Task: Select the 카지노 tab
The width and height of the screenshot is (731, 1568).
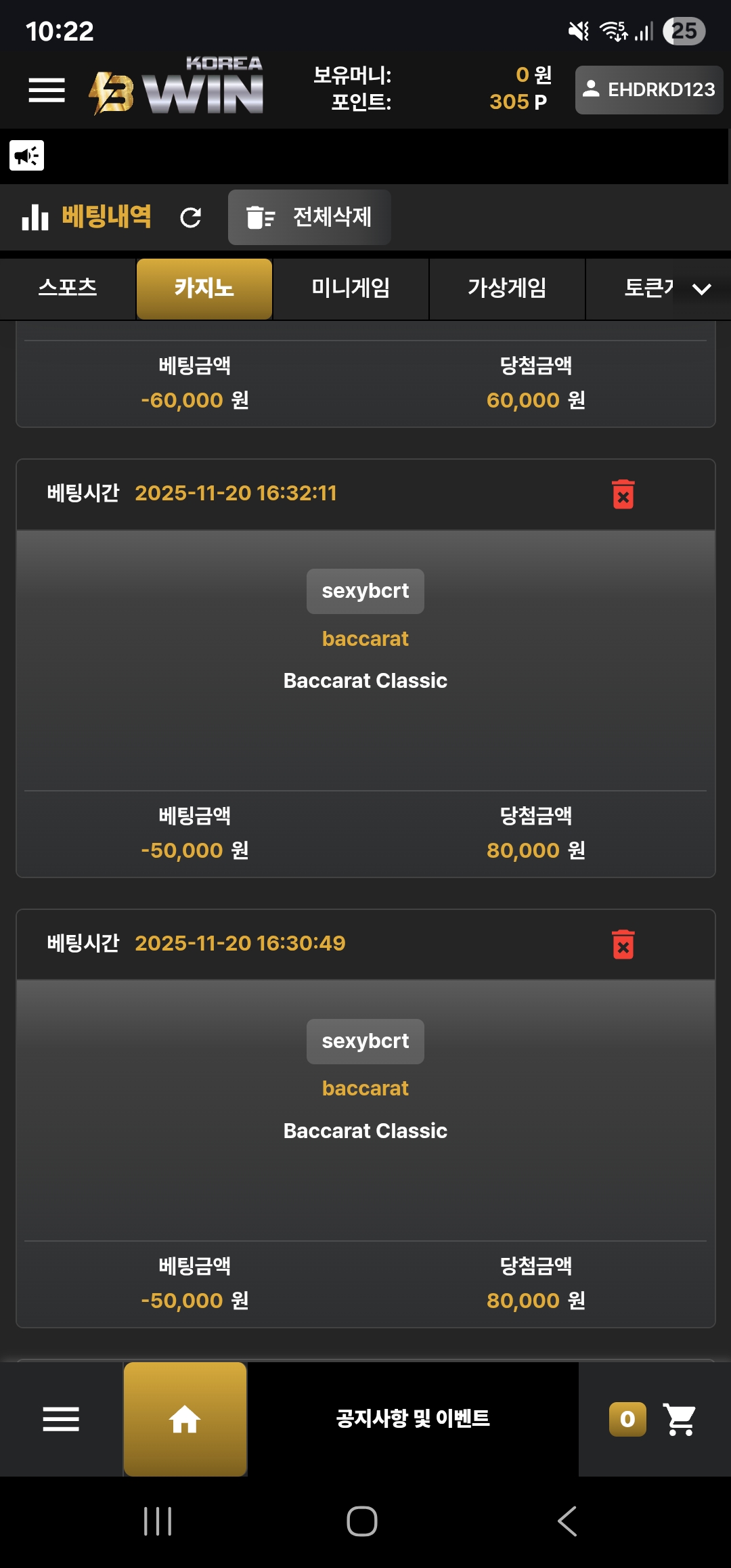Action: pyautogui.click(x=204, y=288)
